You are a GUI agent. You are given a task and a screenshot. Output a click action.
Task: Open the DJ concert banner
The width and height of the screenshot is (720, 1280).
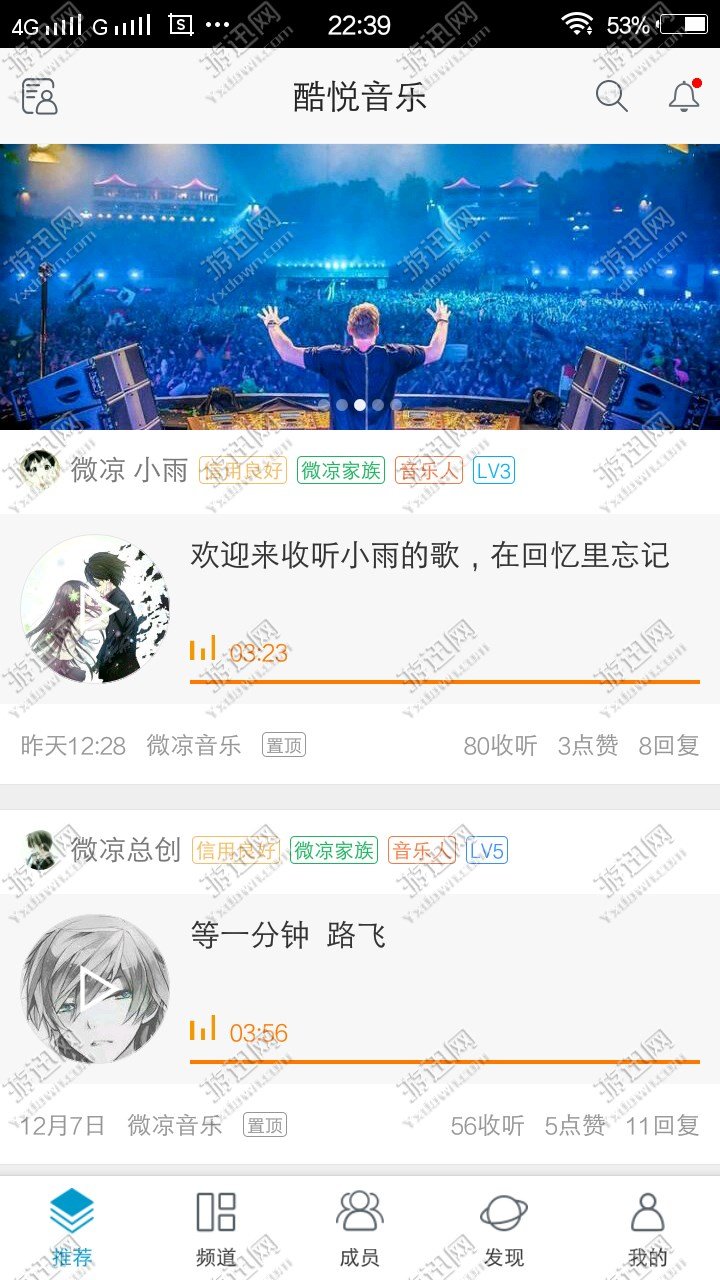[x=360, y=287]
